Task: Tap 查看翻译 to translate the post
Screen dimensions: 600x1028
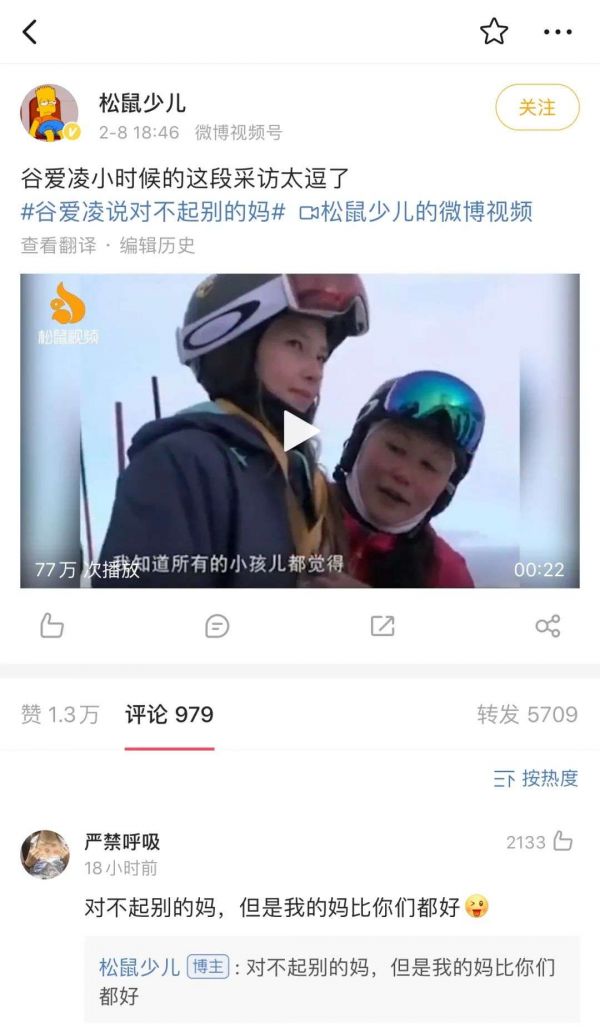Action: [58, 245]
